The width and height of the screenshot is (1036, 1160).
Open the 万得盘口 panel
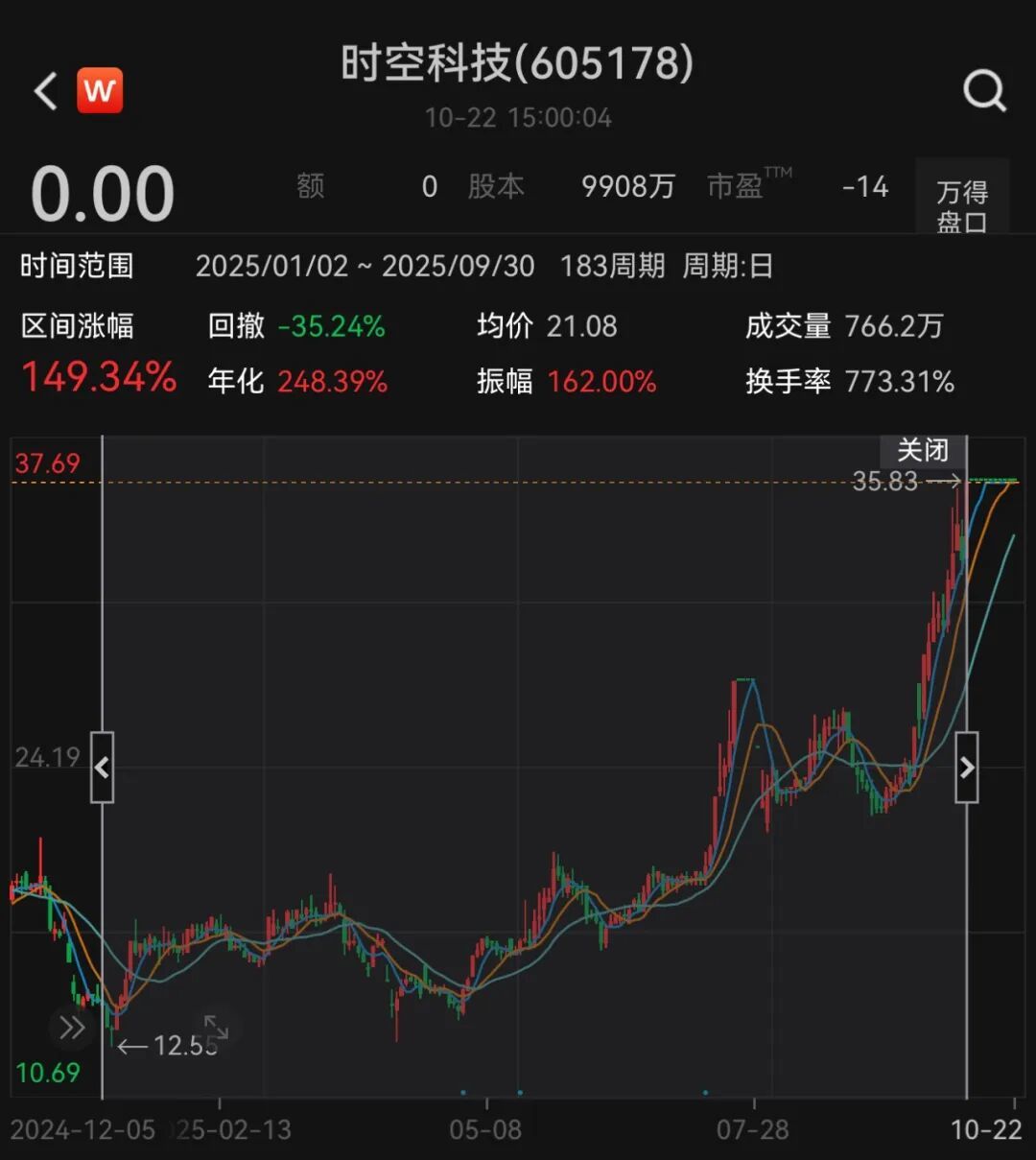(x=961, y=206)
